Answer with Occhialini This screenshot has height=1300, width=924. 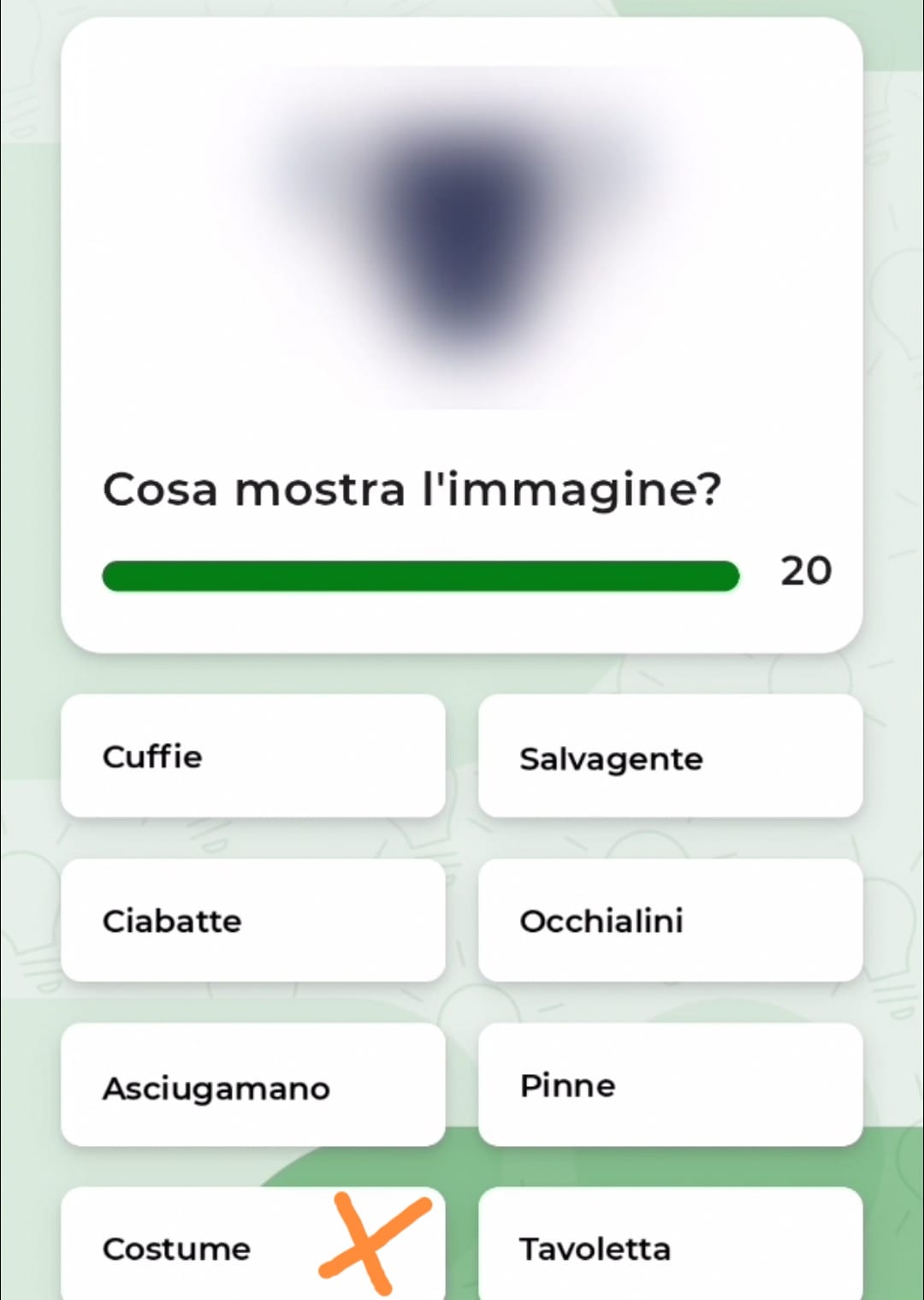point(670,920)
